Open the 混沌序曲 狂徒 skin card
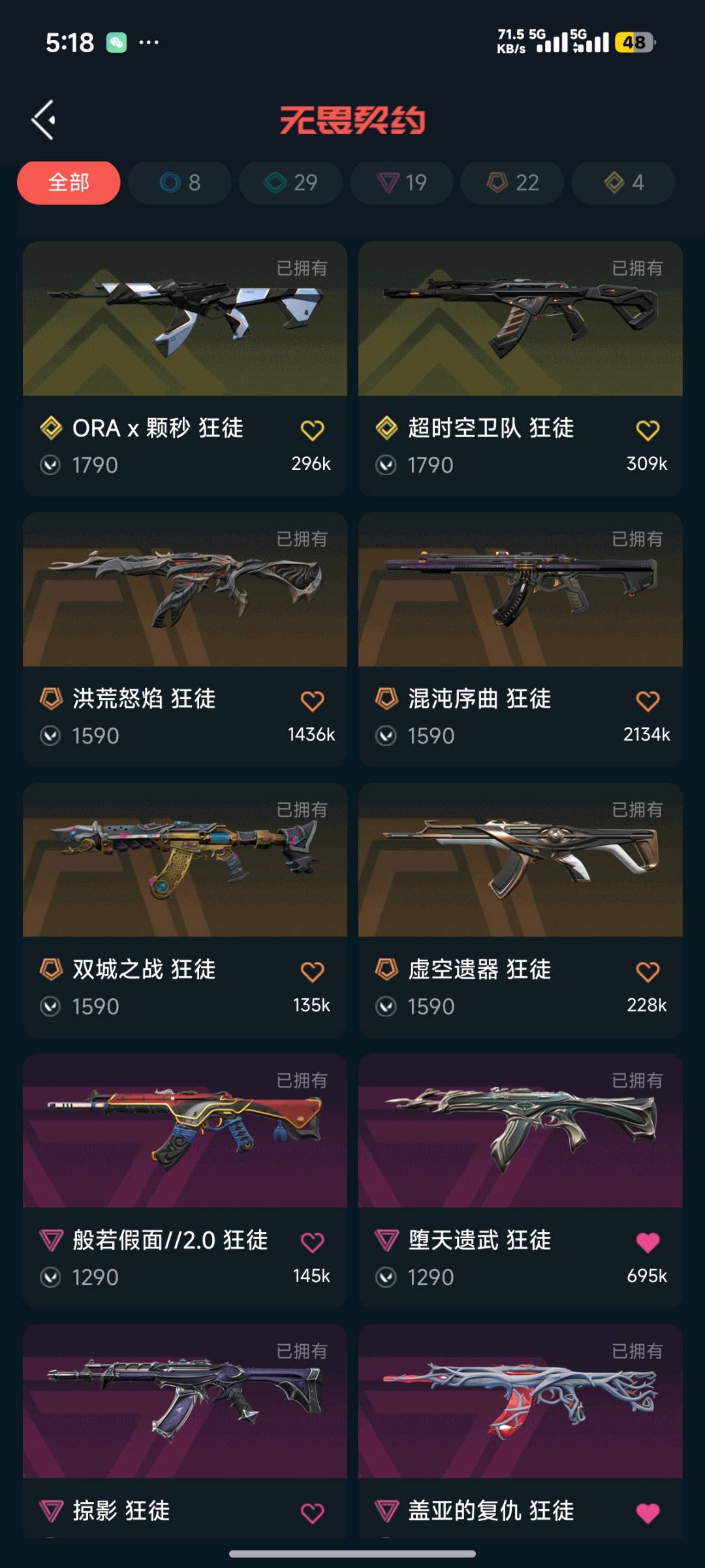The height and width of the screenshot is (1568, 705). coord(520,591)
